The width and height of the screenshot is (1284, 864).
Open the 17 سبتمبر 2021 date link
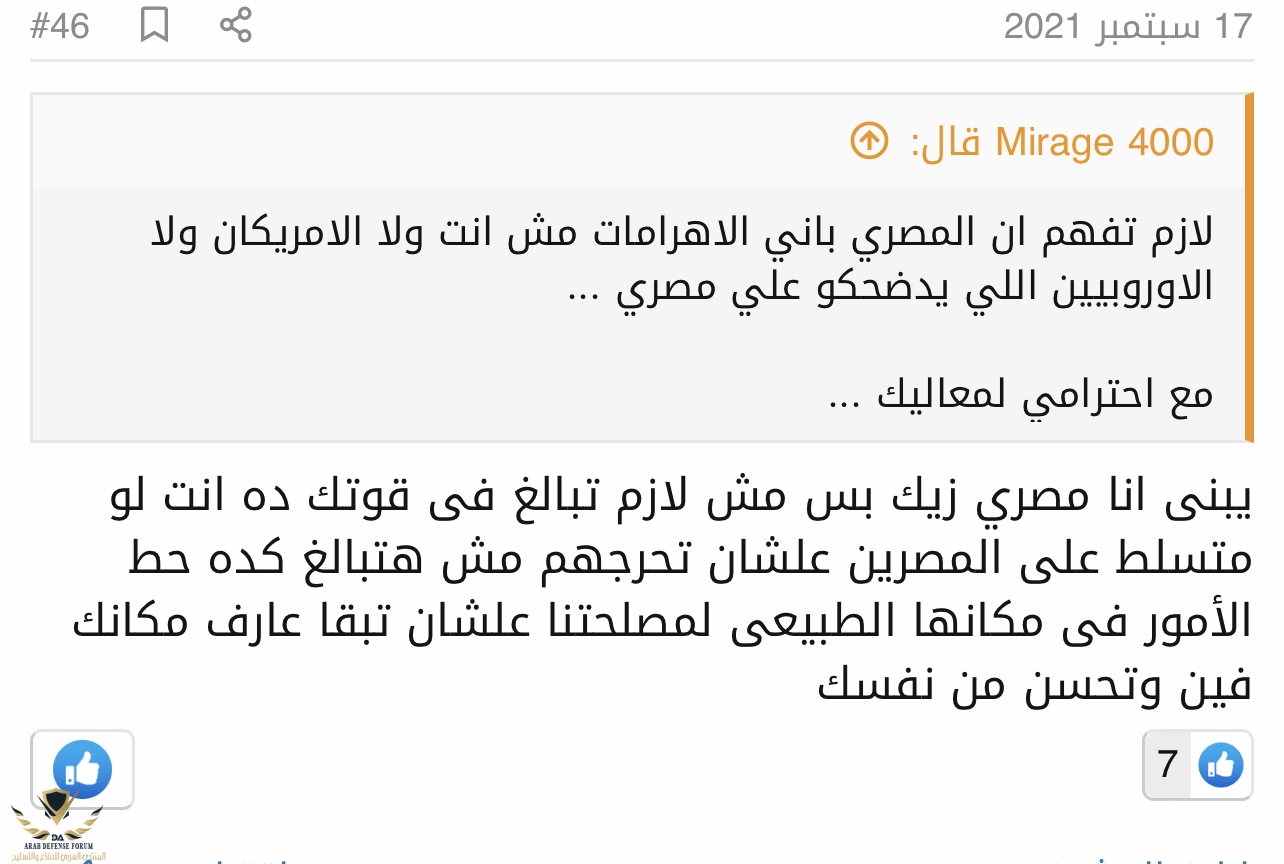(1128, 26)
